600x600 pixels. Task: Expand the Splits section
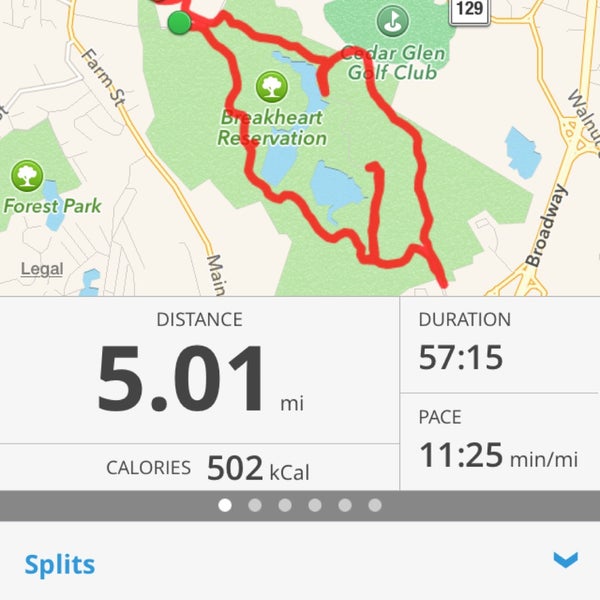[565, 561]
